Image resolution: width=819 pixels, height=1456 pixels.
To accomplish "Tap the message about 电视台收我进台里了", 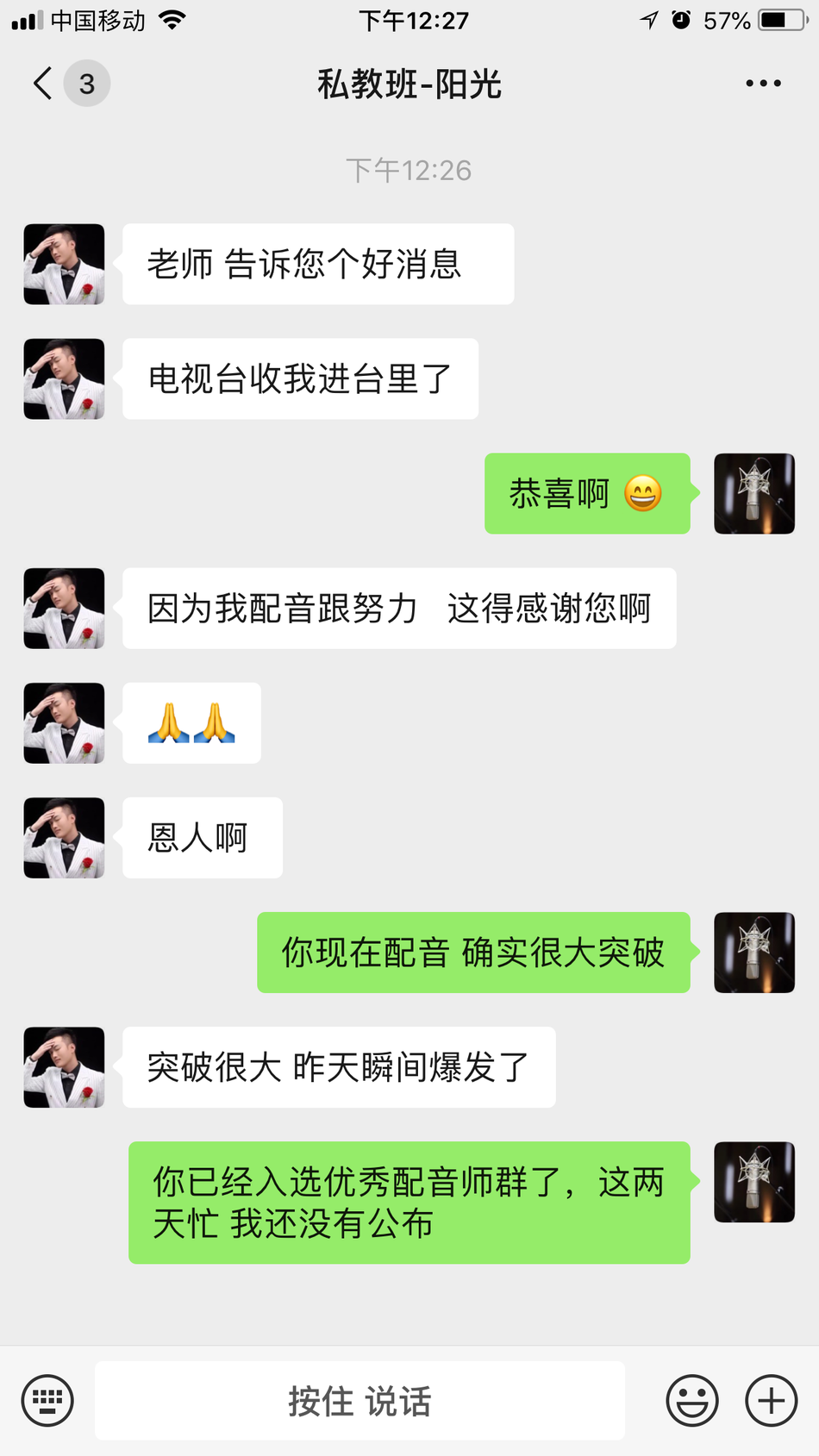I will click(301, 378).
